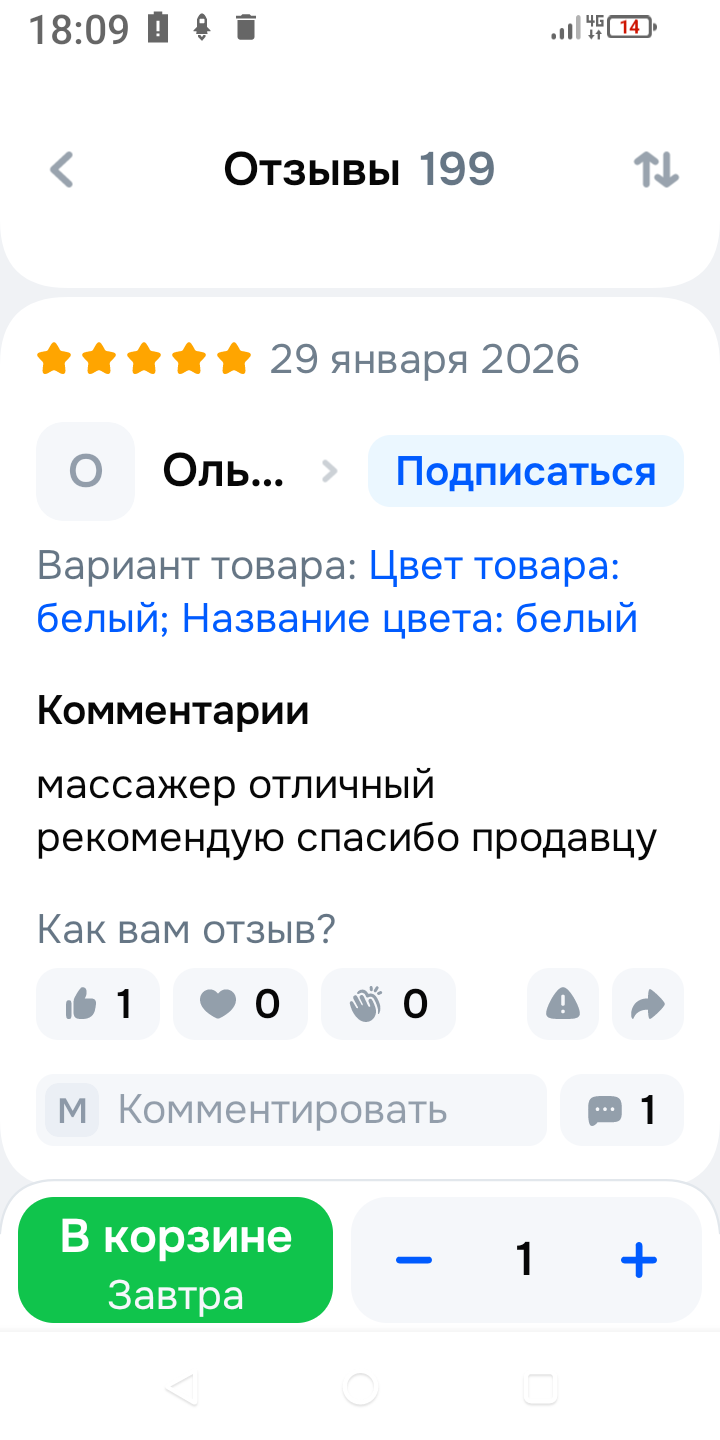View the review's one comment

tap(622, 1109)
